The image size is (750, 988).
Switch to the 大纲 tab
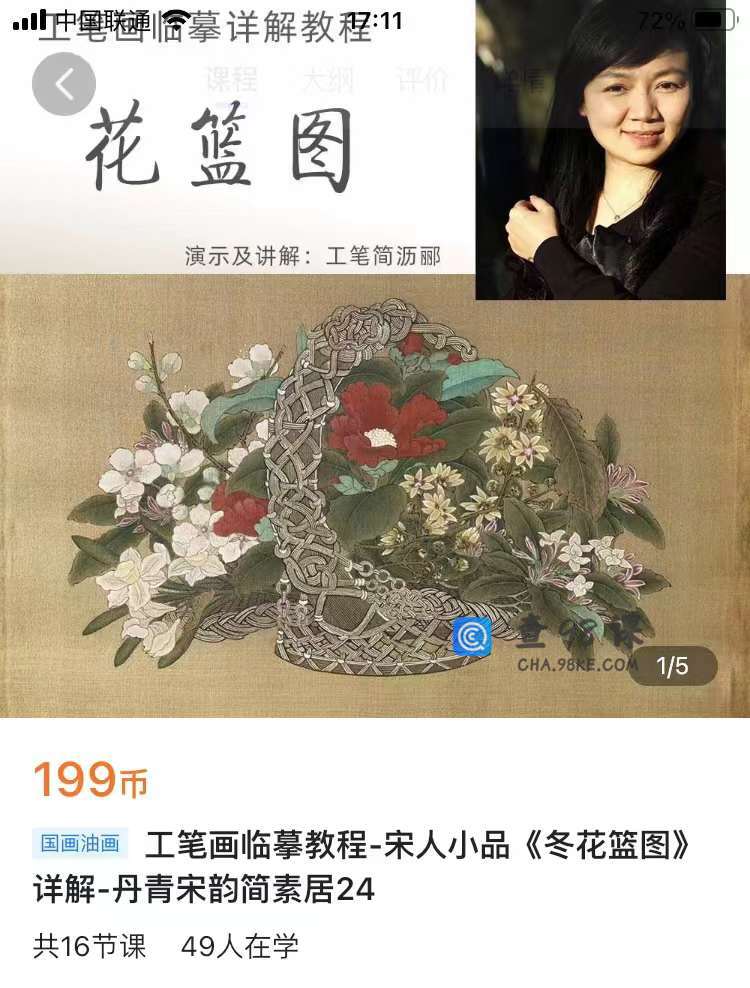point(327,79)
